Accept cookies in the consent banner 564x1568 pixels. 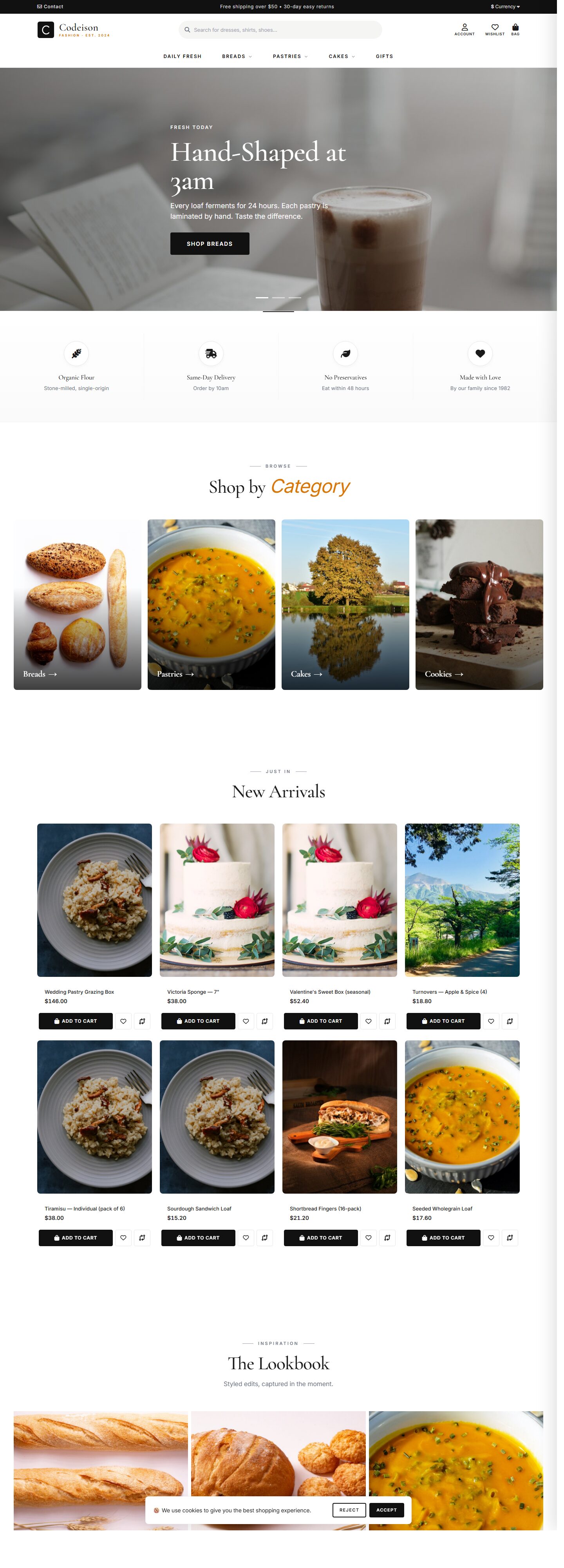click(x=387, y=1510)
